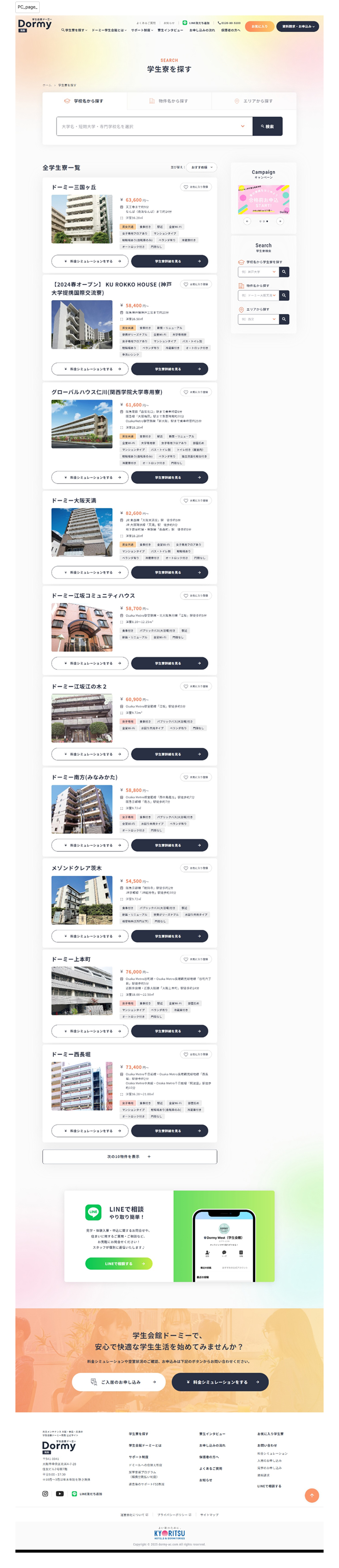Show the next 10 properties

click(x=129, y=1156)
